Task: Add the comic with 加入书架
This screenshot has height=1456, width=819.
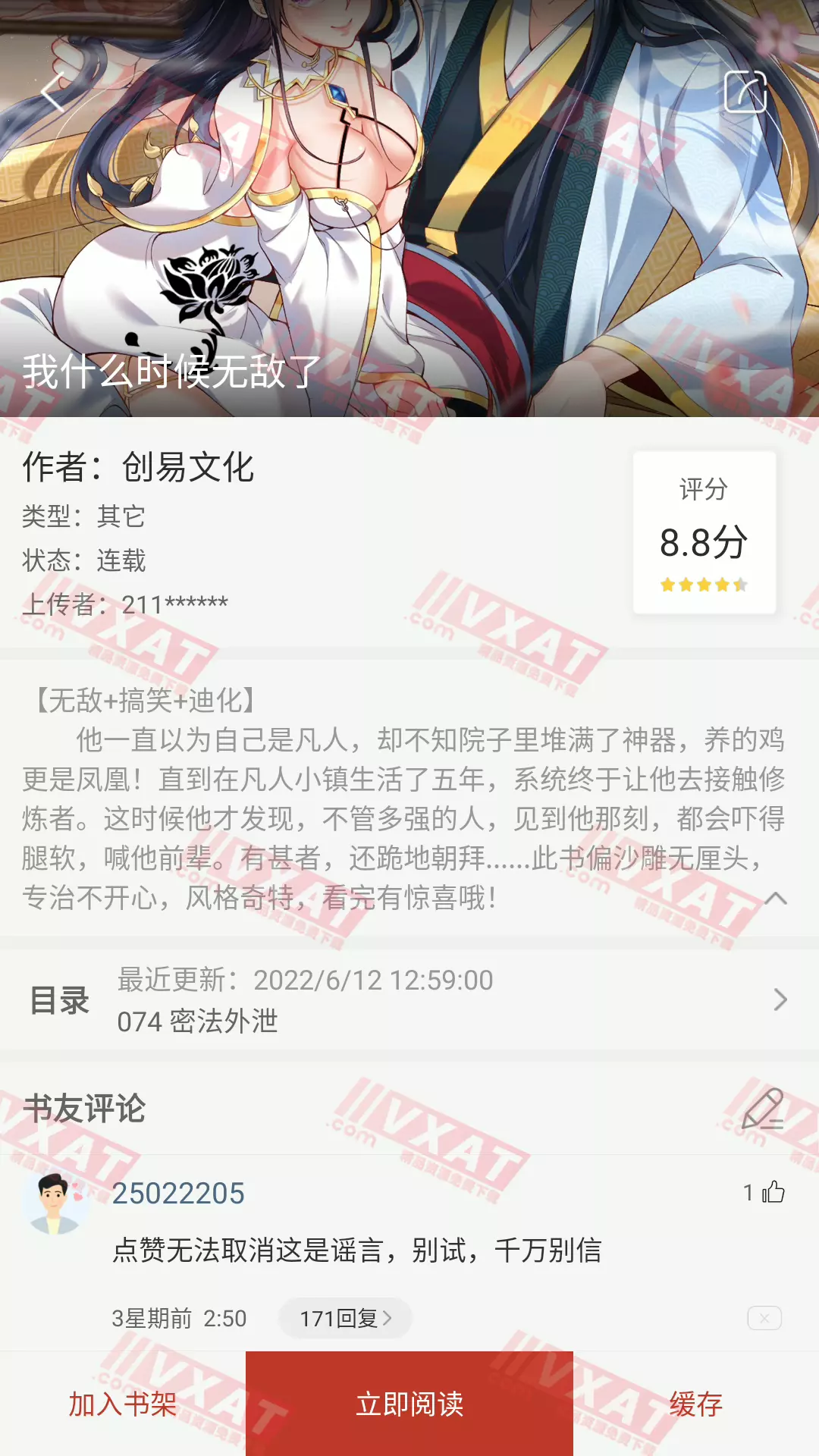Action: [x=123, y=1404]
